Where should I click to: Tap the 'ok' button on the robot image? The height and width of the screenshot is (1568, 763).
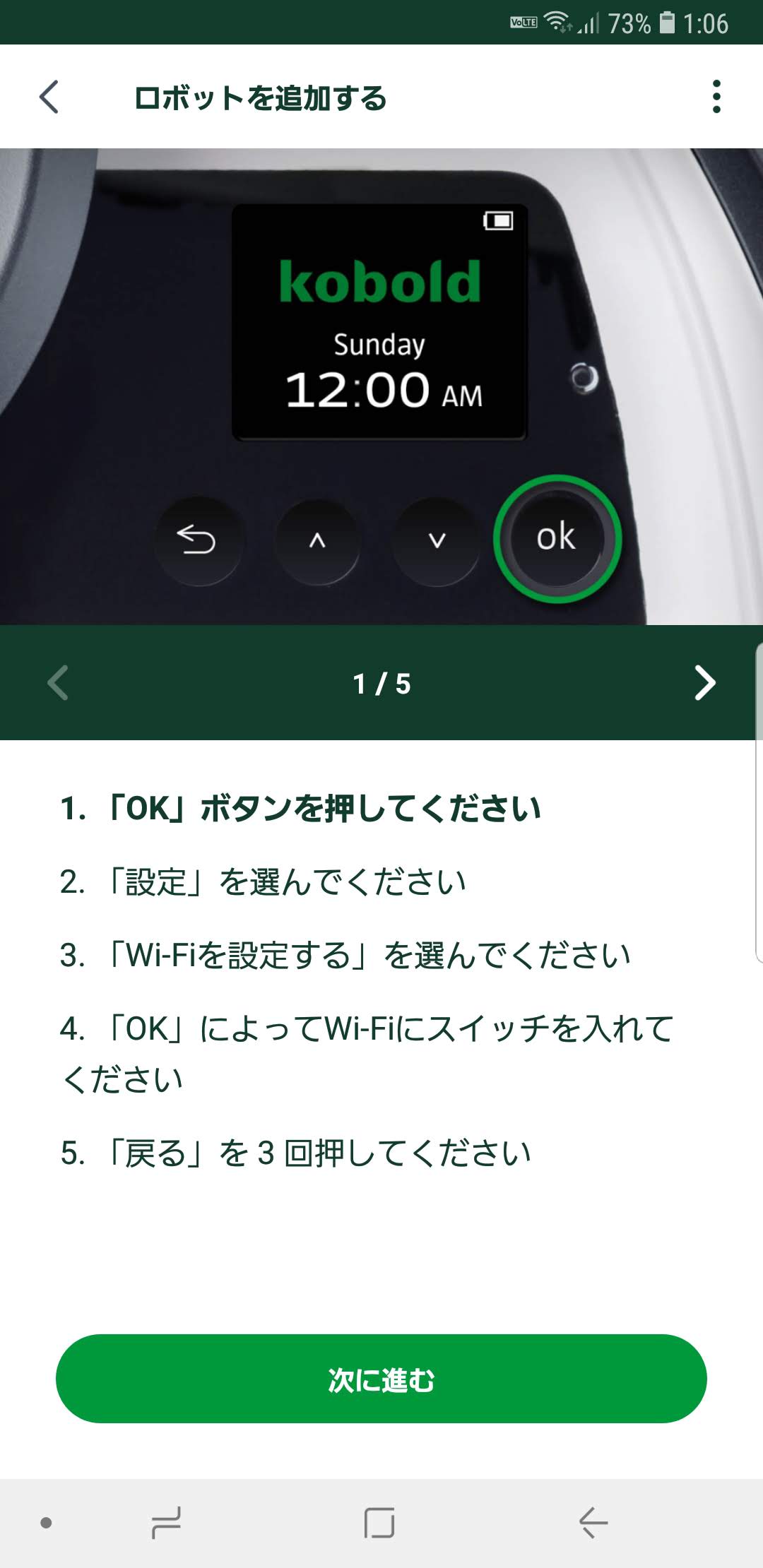click(556, 539)
